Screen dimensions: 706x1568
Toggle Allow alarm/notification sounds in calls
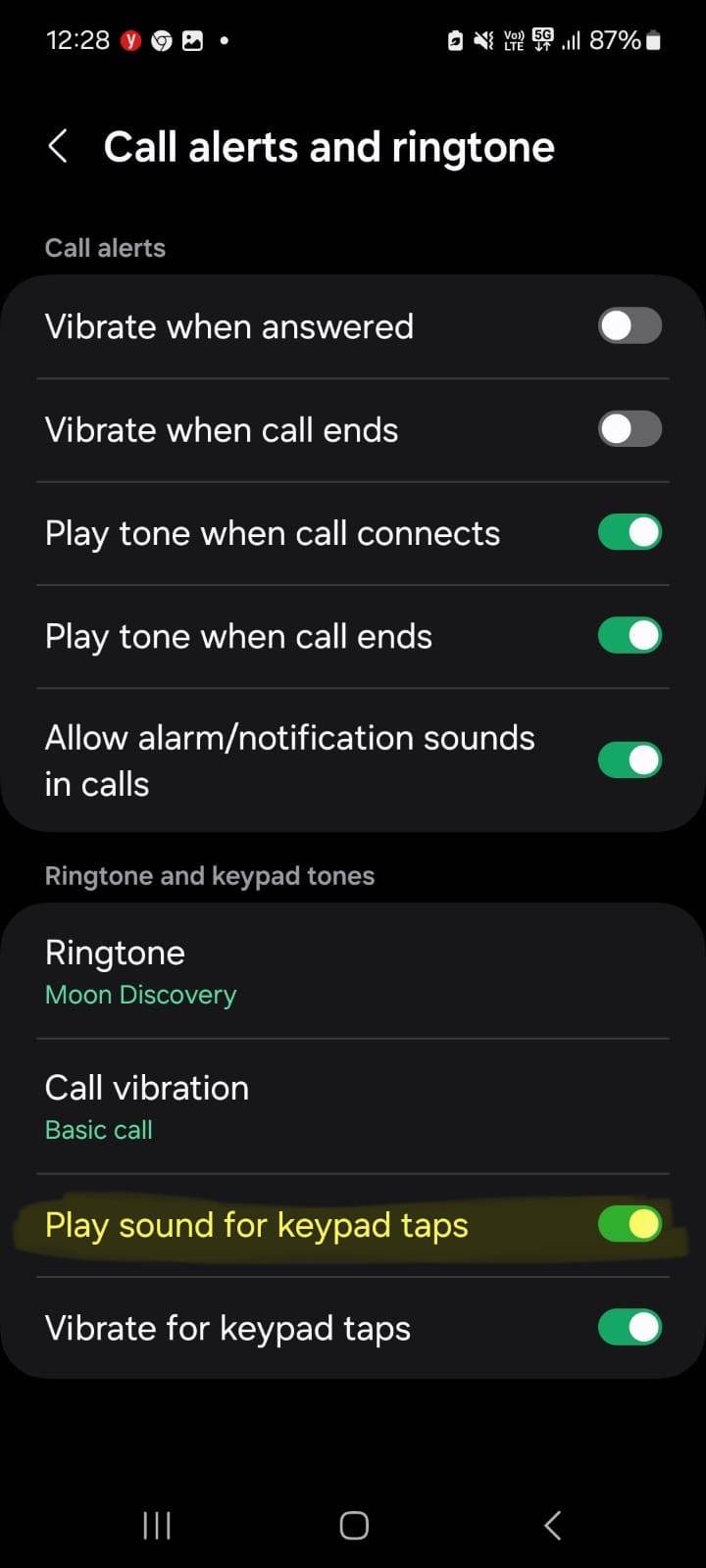pos(630,759)
